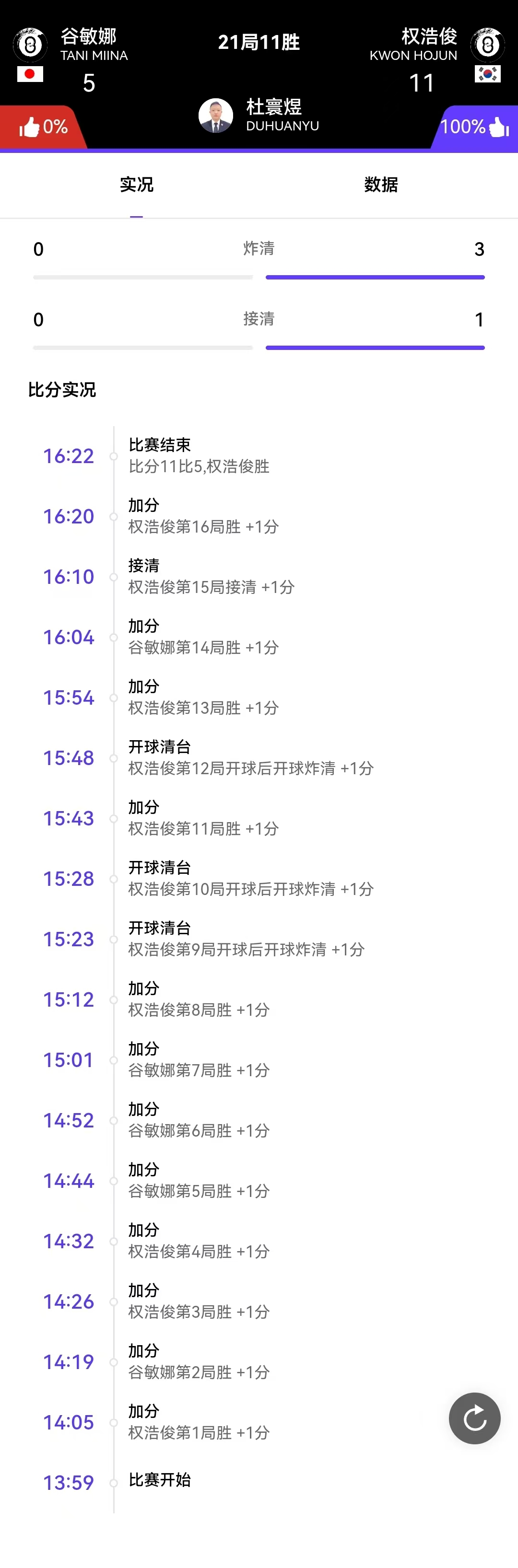518x1568 pixels.
Task: Open 权浩俊's player avatar
Action: tap(487, 45)
